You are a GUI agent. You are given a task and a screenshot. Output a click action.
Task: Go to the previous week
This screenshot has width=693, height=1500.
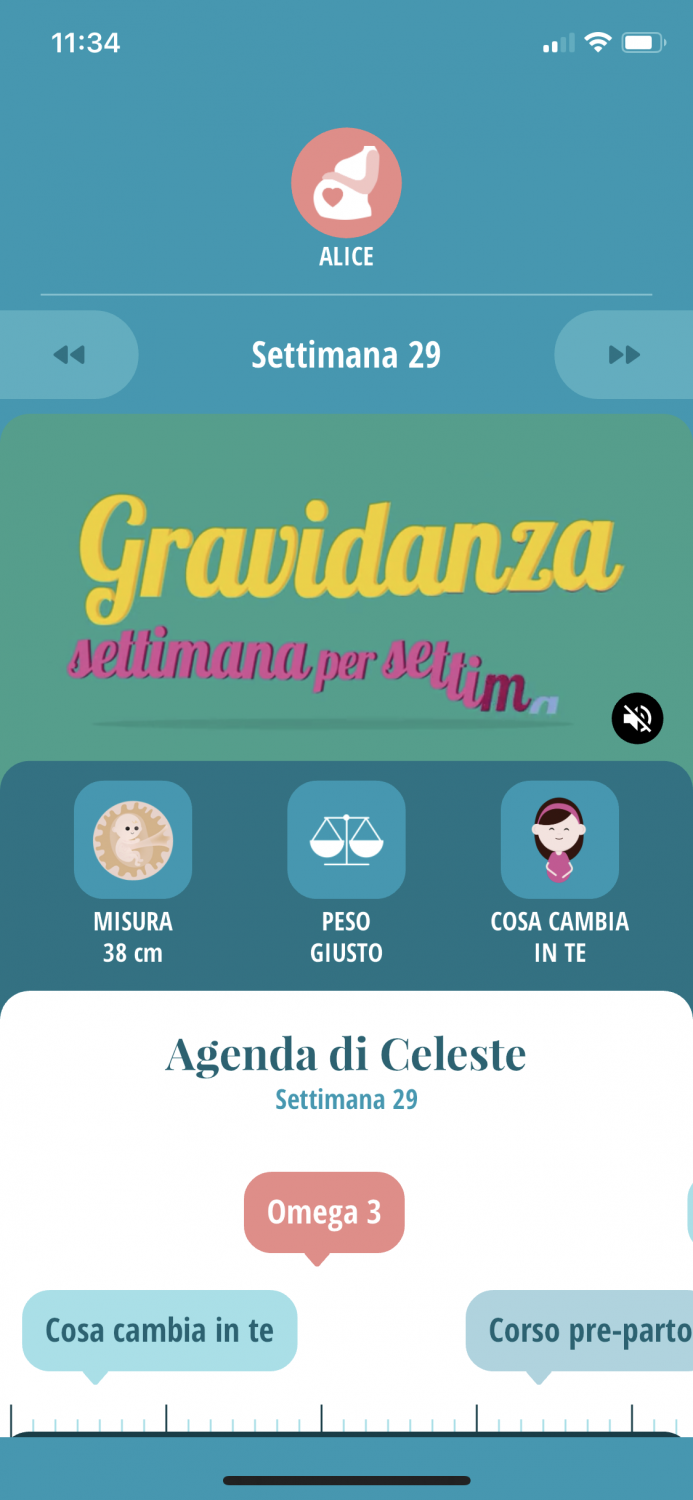68,355
